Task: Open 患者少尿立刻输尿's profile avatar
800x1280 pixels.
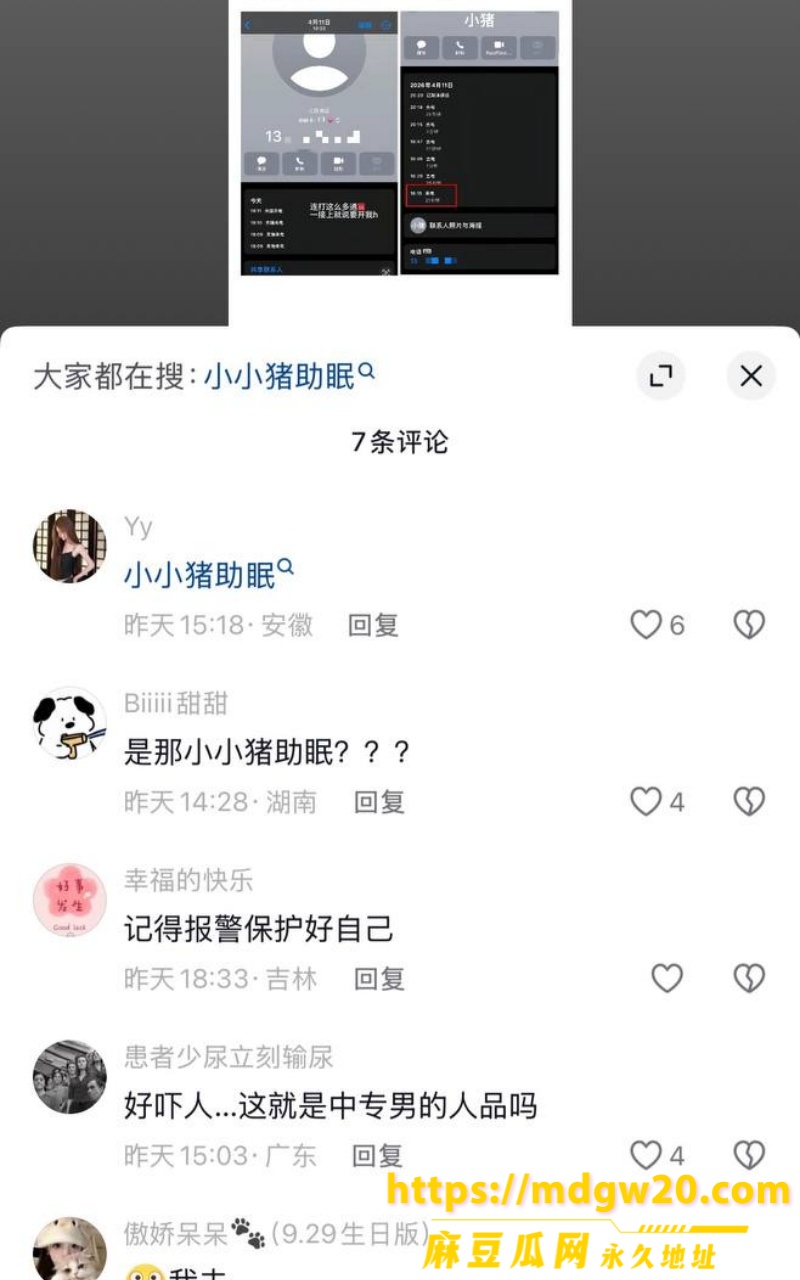Action: coord(70,1077)
